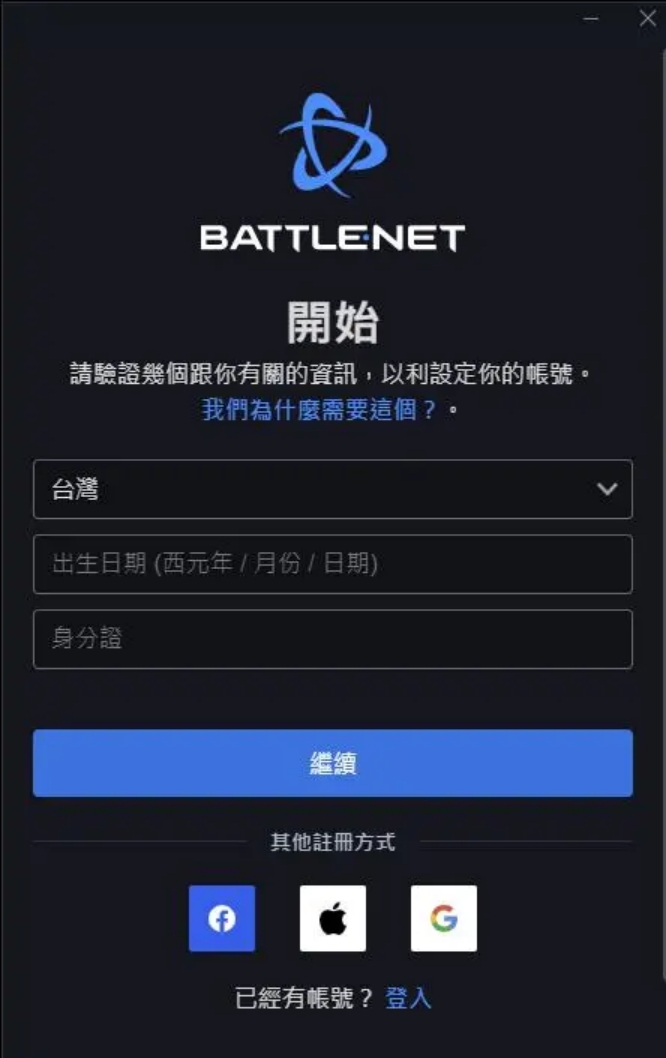Go to 登入 sign-in link
The width and height of the screenshot is (666, 1058).
point(408,998)
